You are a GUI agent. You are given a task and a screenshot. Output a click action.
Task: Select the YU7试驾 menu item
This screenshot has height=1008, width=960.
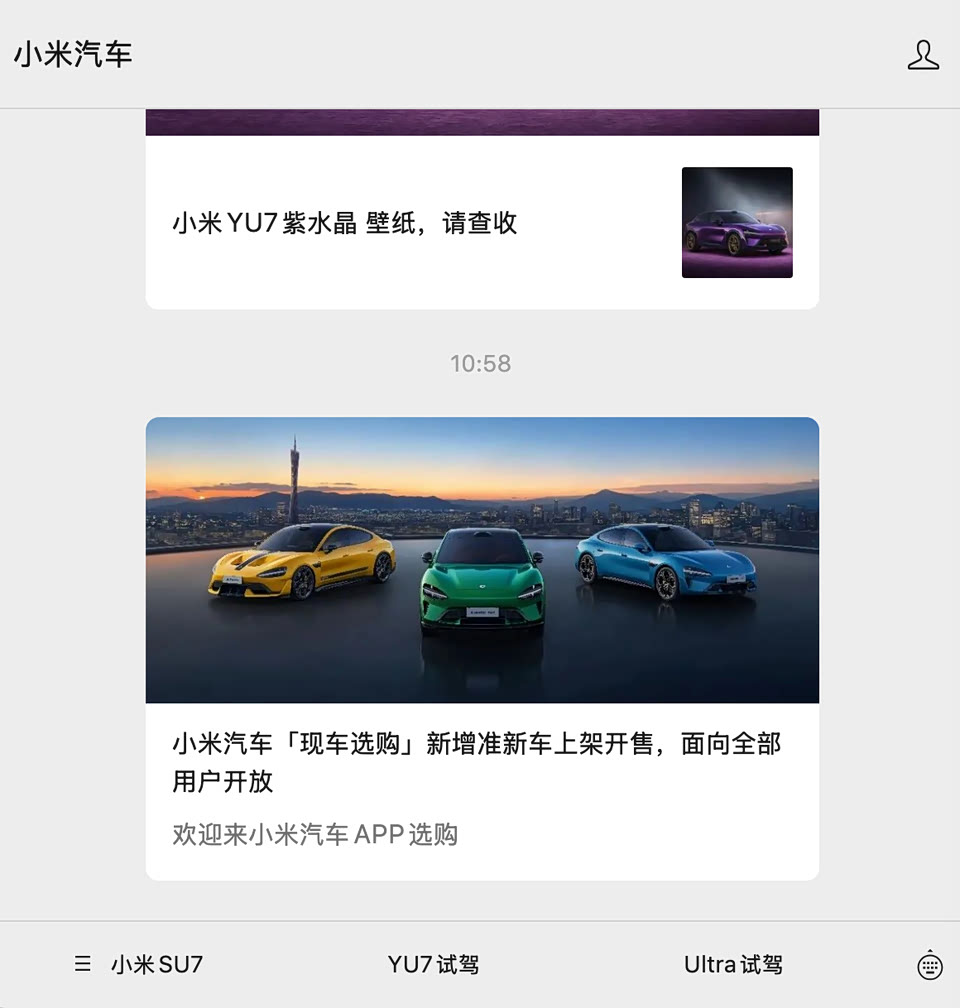coord(433,965)
